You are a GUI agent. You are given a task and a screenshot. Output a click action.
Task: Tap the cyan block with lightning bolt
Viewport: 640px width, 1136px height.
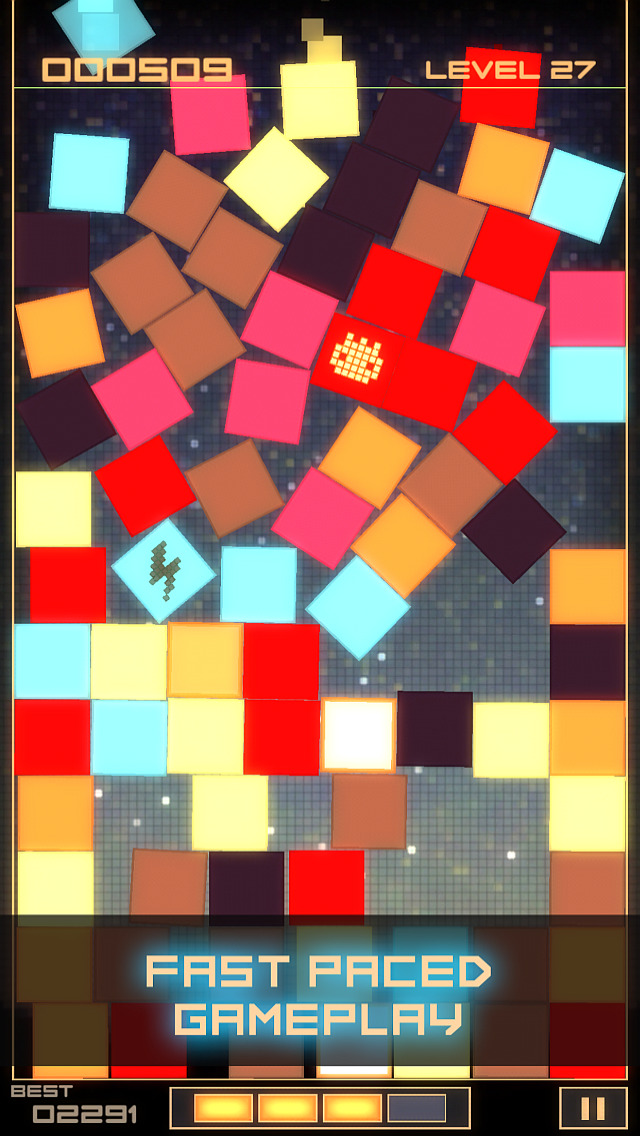point(163,570)
